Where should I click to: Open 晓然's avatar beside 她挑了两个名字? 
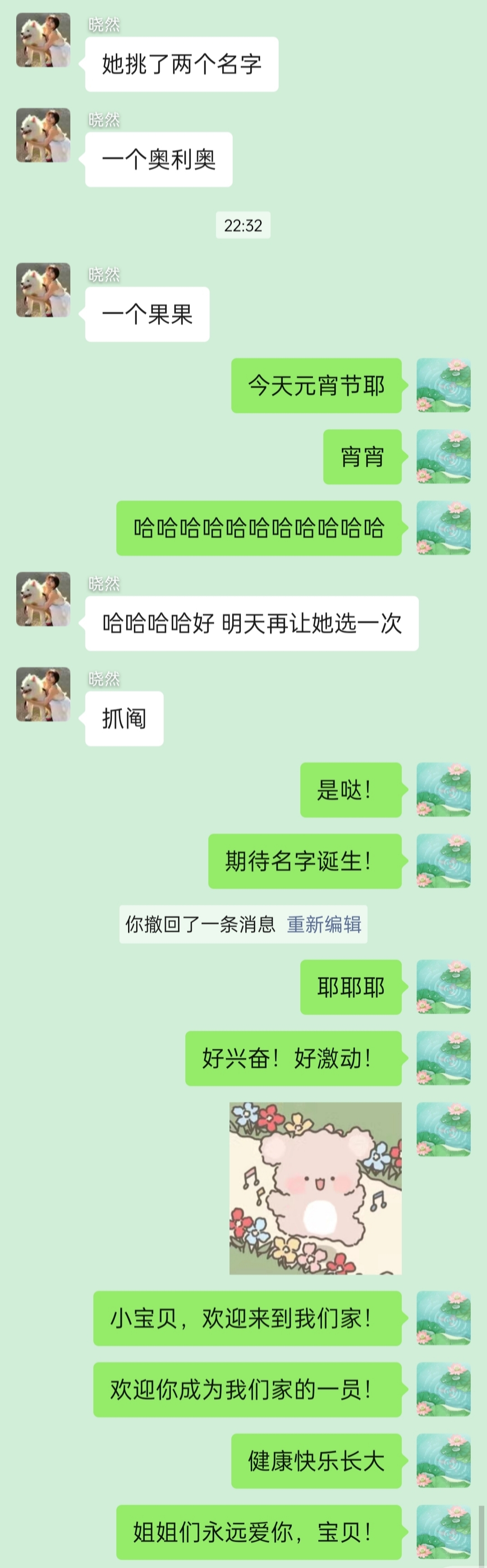(x=43, y=40)
